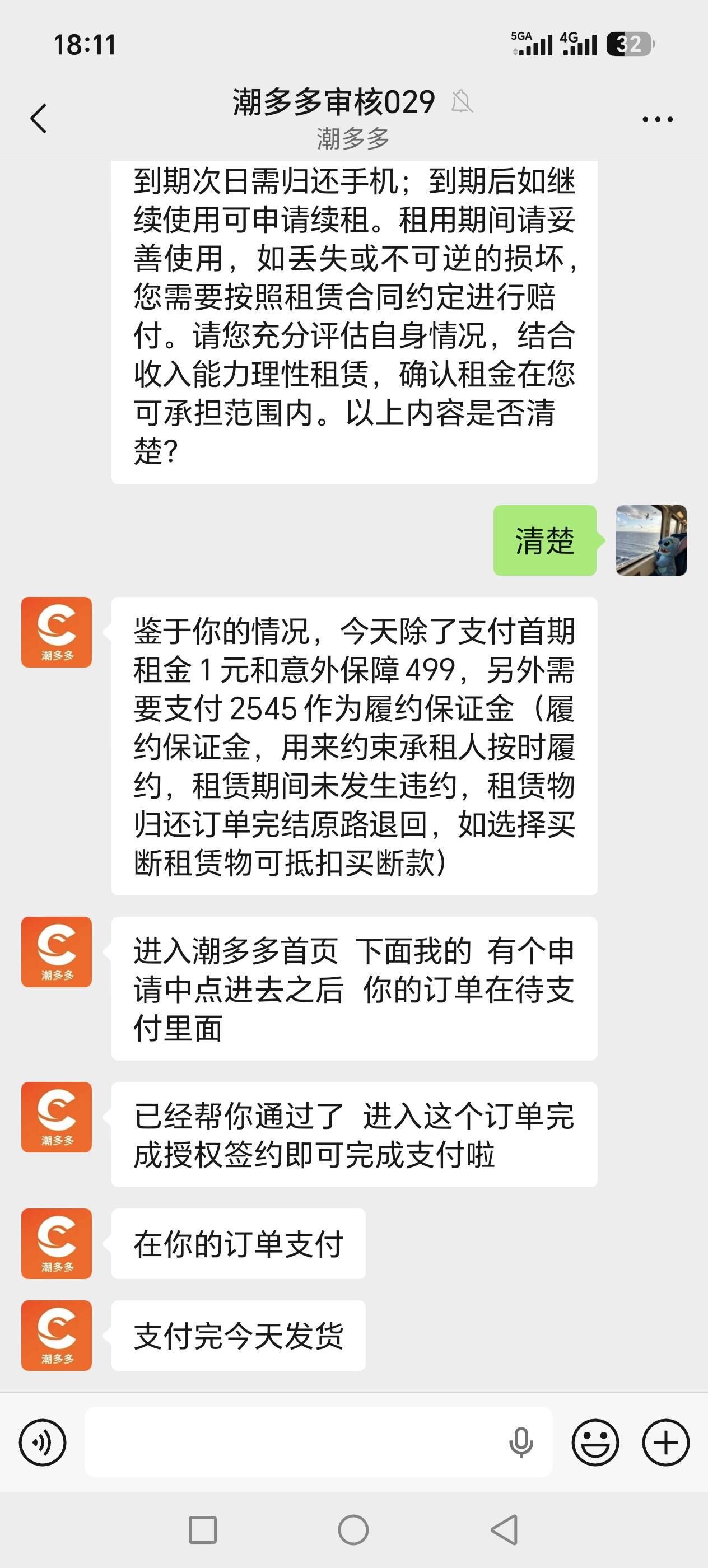The width and height of the screenshot is (708, 1568).
Task: Open the plus attachments panel
Action: coord(665,1442)
